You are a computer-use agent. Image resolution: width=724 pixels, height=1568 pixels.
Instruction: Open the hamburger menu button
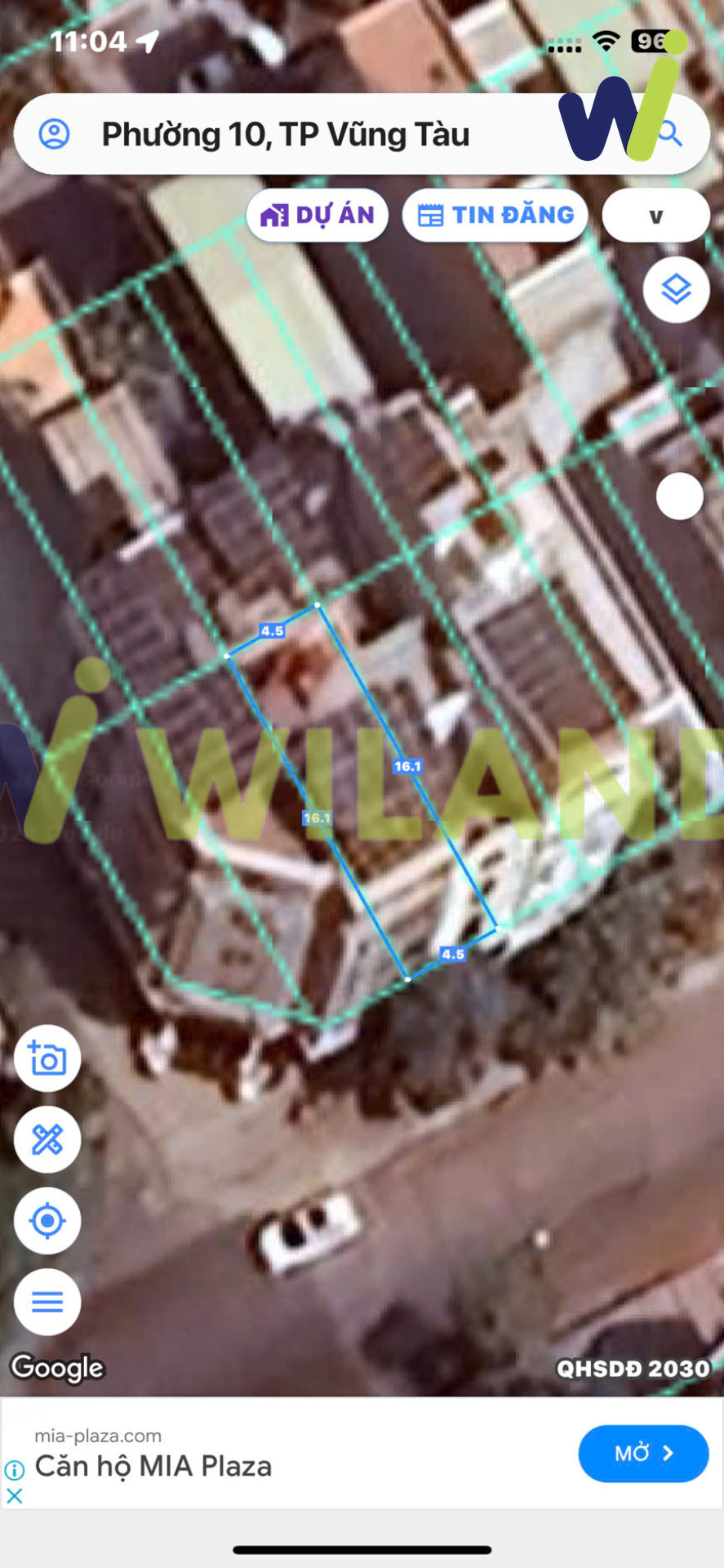[47, 1302]
